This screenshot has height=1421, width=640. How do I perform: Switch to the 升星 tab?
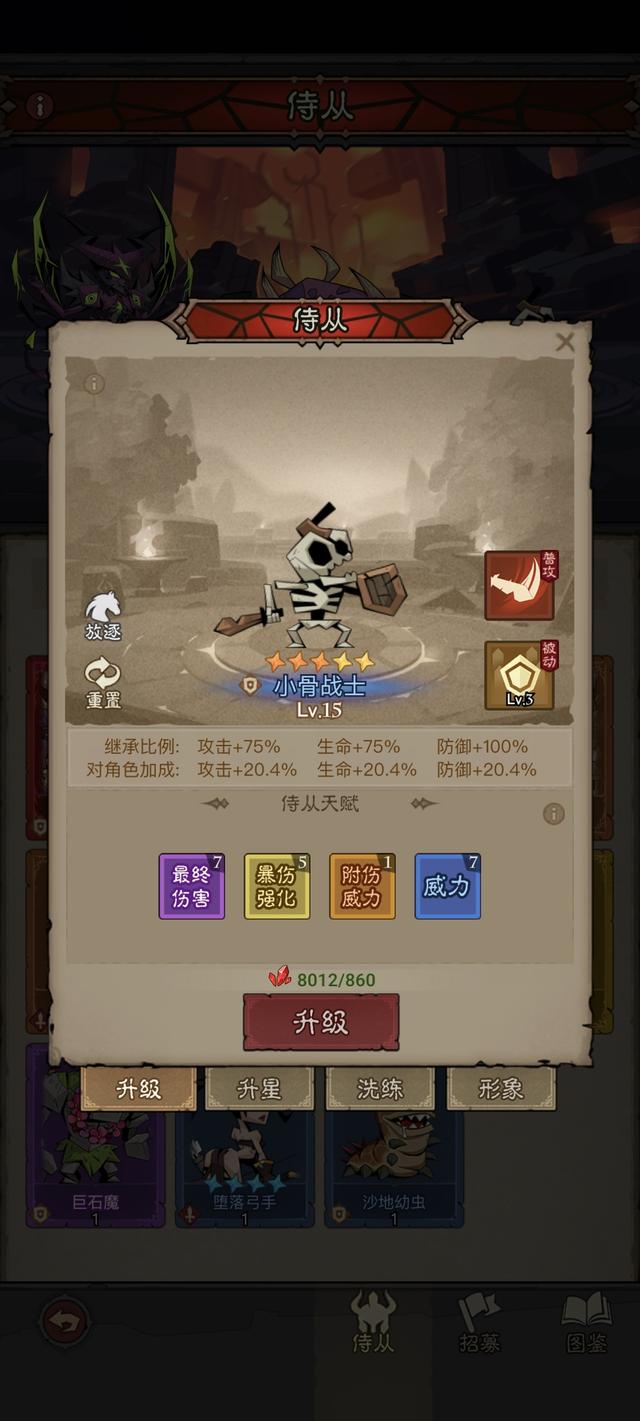259,1089
